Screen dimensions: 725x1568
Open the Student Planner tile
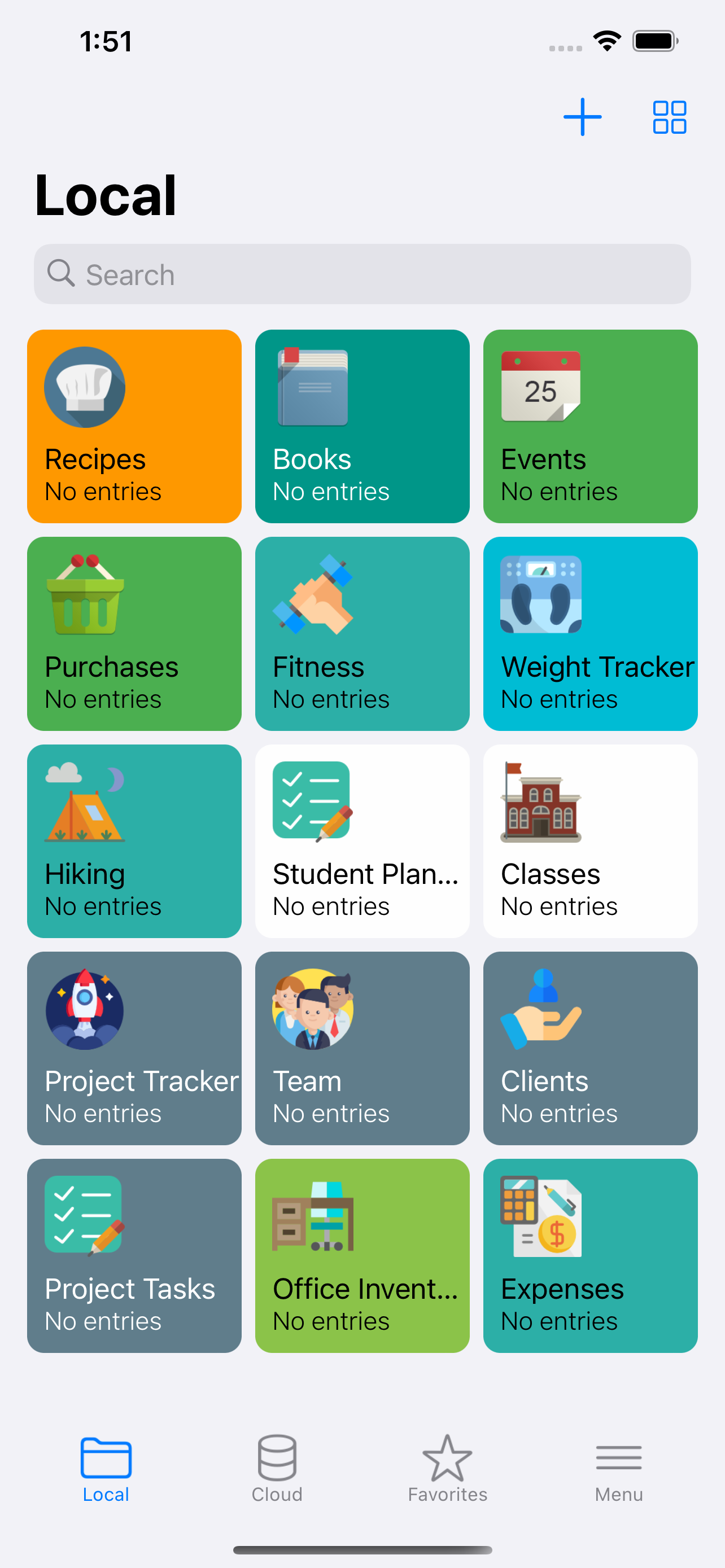[362, 841]
